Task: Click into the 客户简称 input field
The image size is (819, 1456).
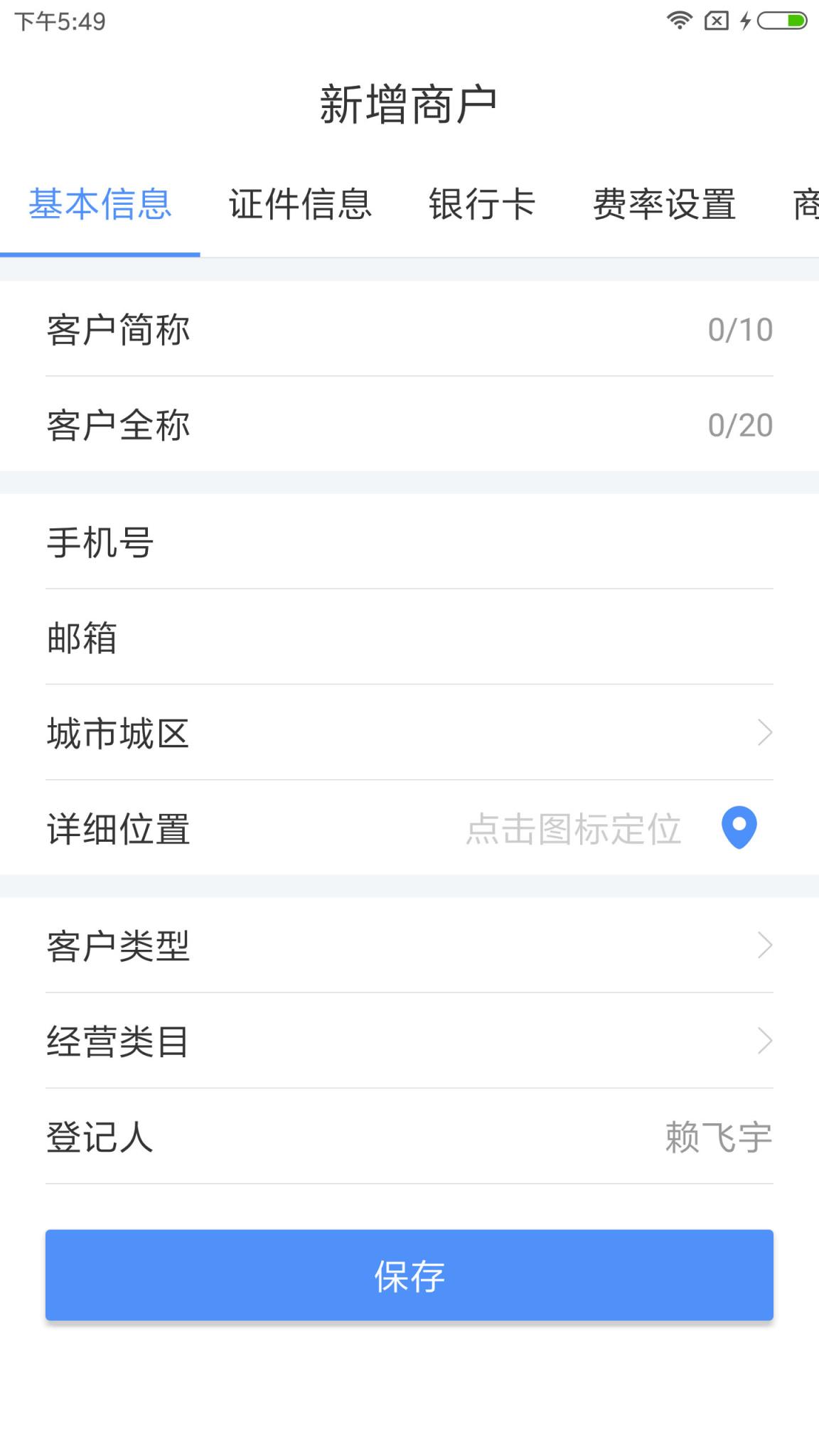Action: pyautogui.click(x=409, y=328)
